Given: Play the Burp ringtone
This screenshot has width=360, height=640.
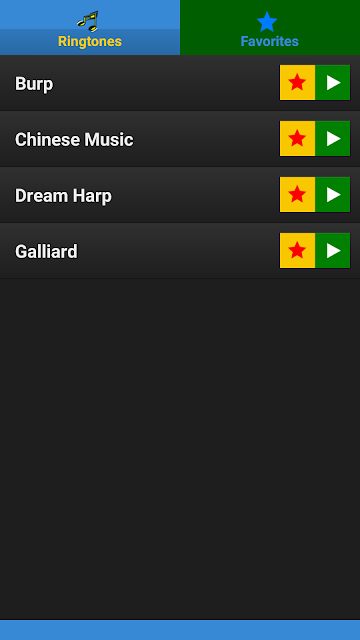Looking at the screenshot, I should 333,82.
